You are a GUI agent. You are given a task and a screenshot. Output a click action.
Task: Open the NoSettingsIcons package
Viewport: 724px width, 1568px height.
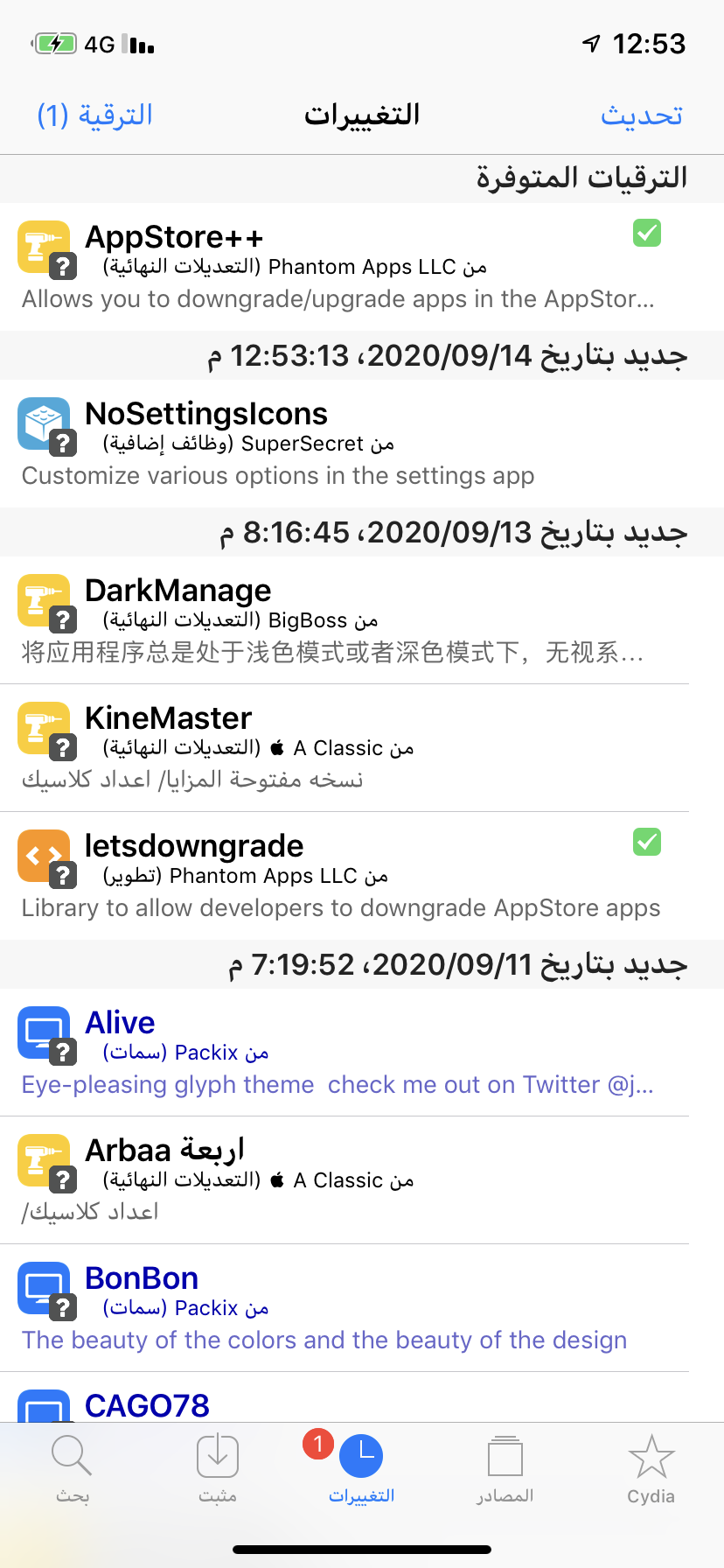[x=350, y=443]
